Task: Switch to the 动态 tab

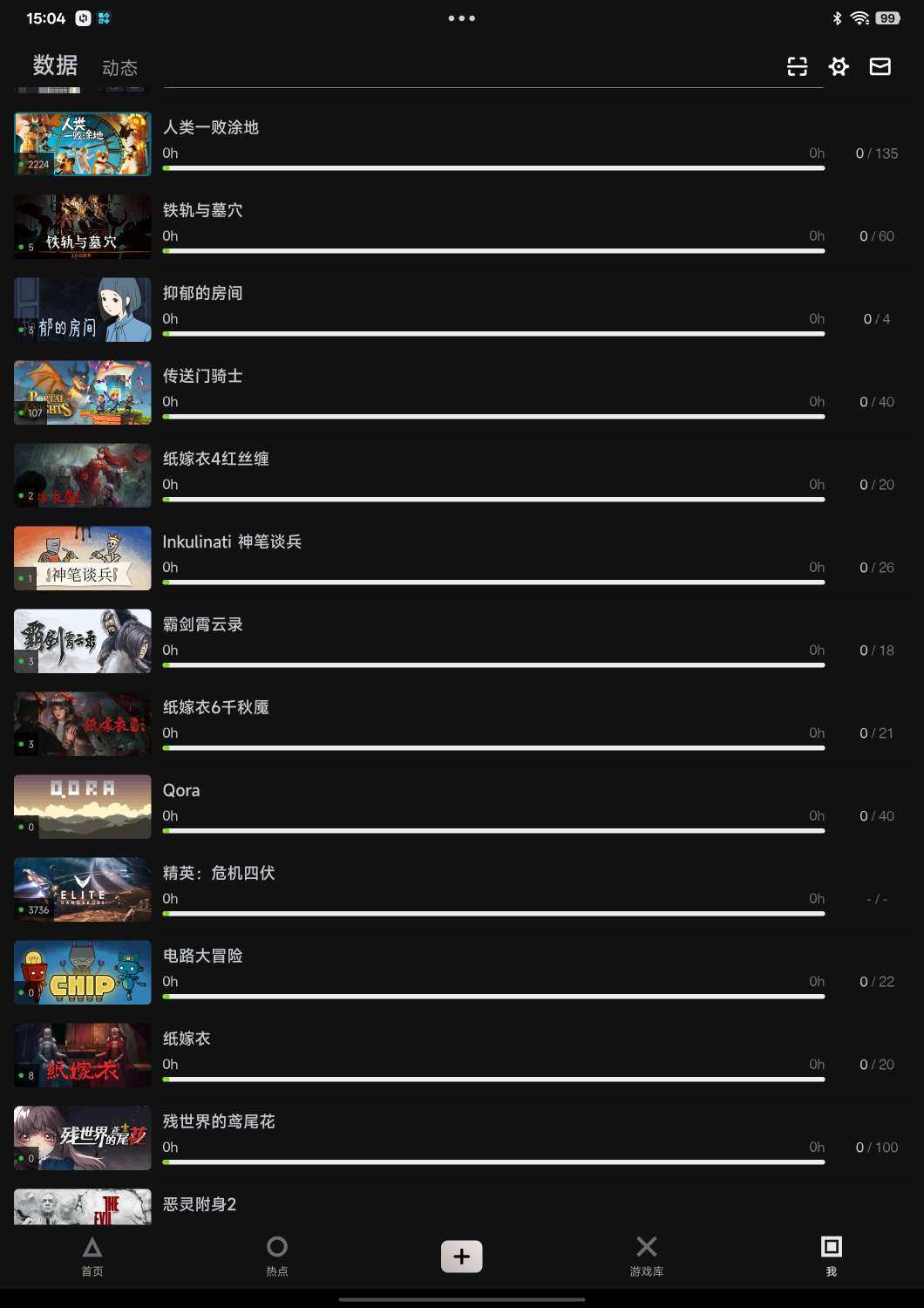Action: coord(120,67)
